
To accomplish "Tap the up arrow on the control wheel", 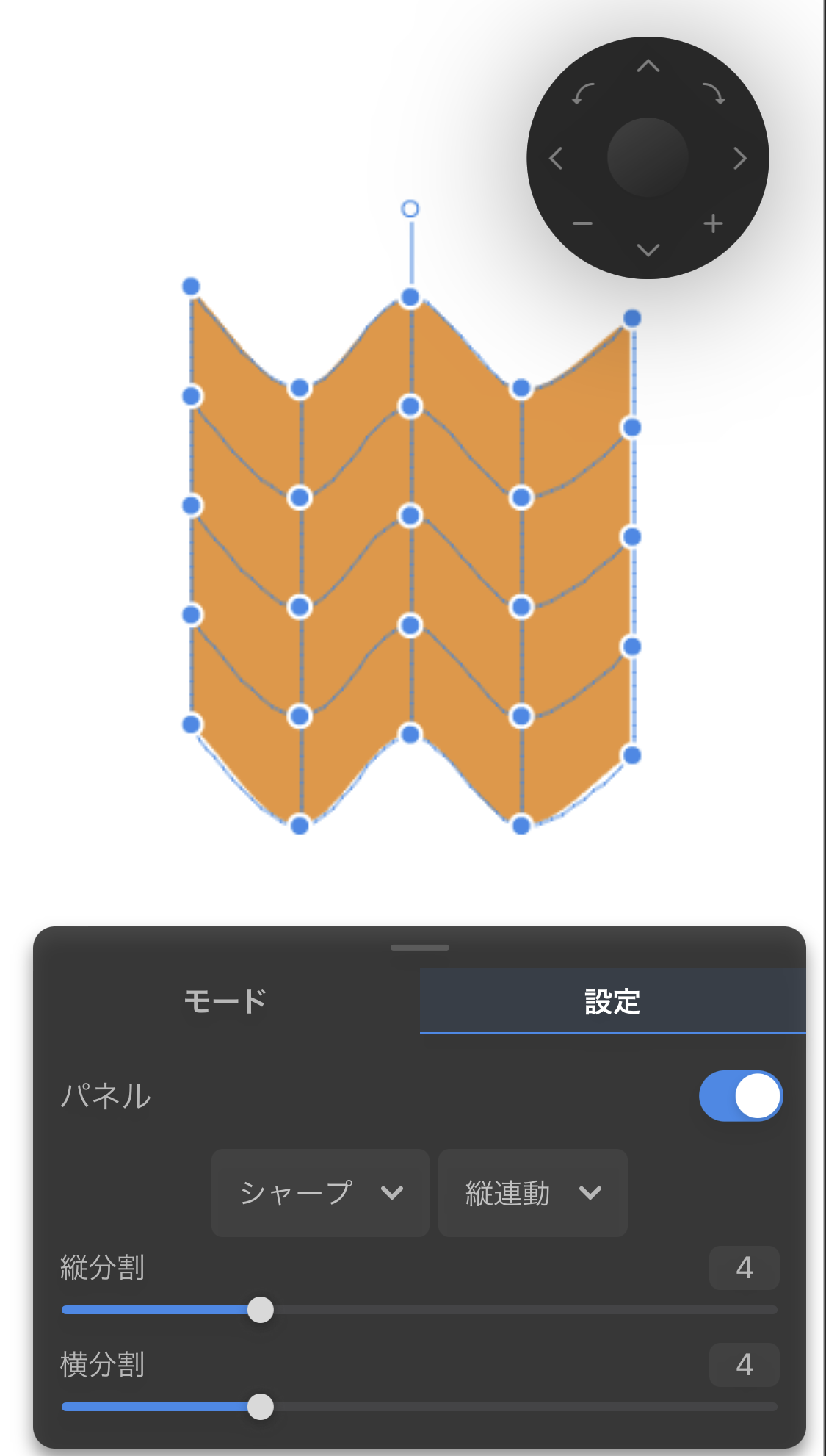I will pos(648,67).
